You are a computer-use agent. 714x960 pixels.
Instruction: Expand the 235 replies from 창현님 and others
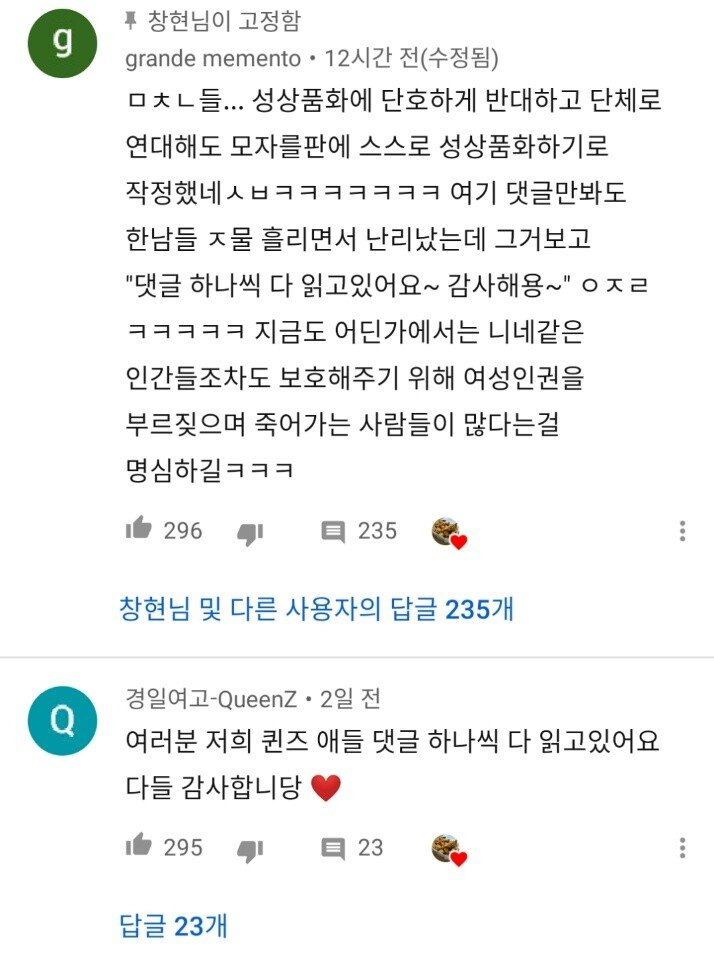[x=316, y=608]
